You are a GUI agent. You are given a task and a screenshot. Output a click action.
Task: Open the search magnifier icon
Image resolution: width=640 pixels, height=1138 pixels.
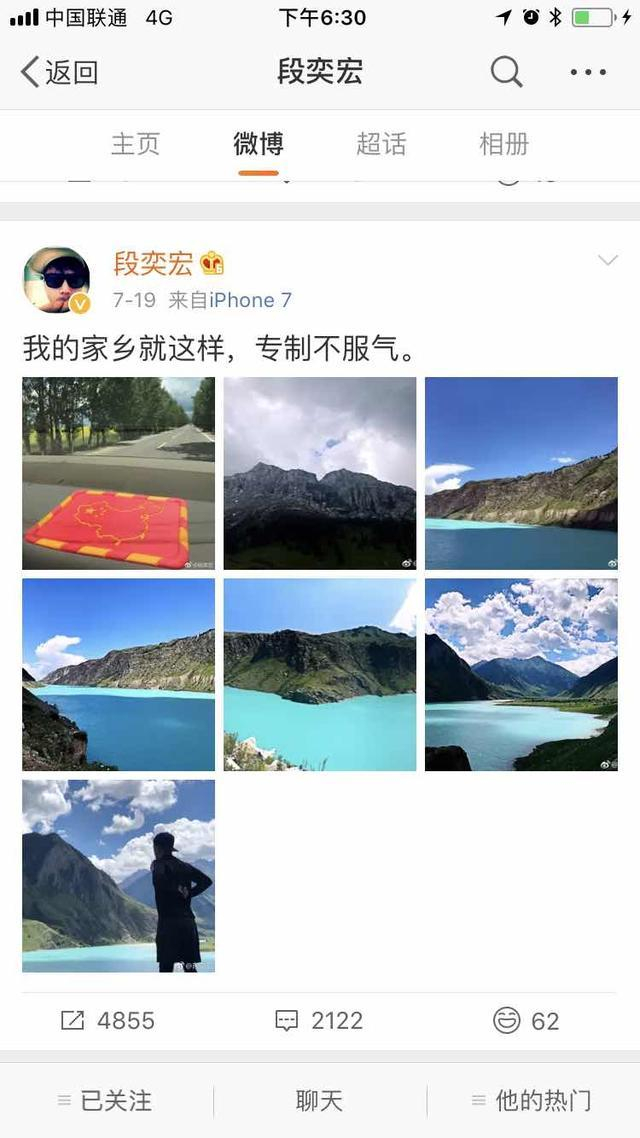506,72
